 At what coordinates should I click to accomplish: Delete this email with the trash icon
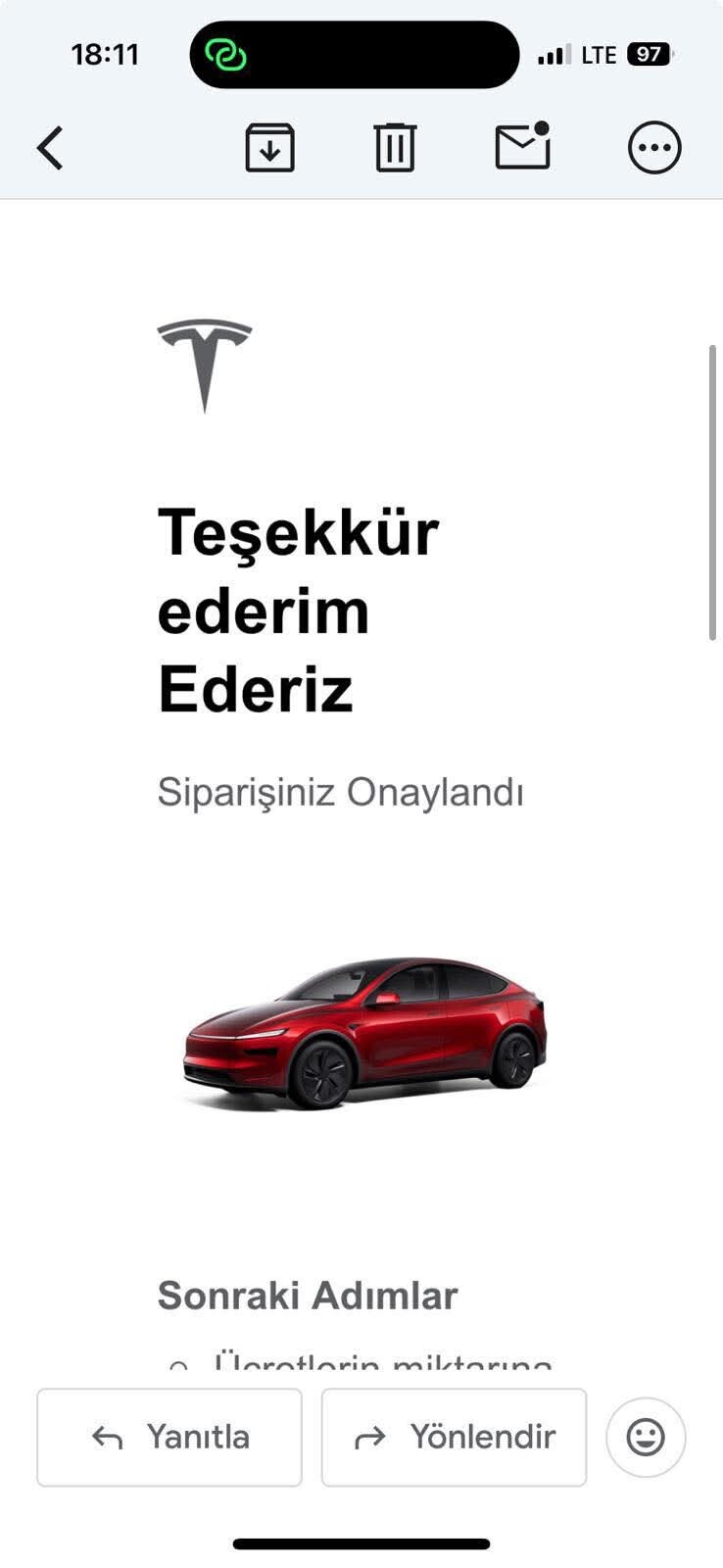[x=395, y=148]
